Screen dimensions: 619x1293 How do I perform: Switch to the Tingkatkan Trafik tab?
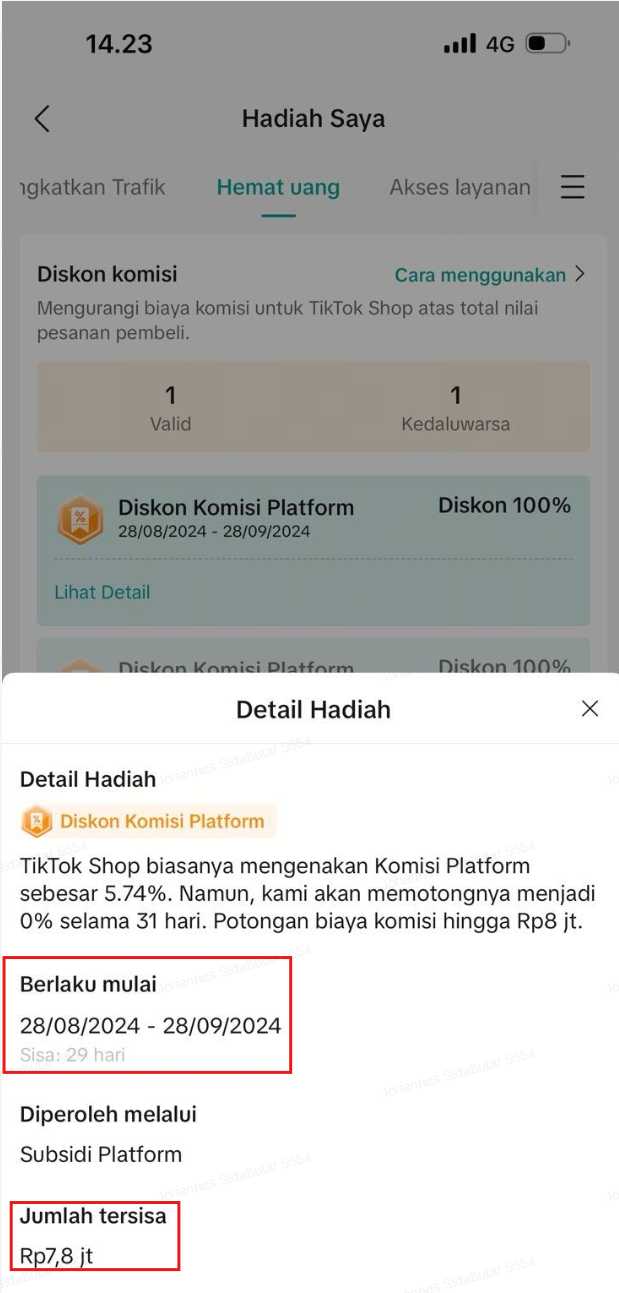click(92, 187)
